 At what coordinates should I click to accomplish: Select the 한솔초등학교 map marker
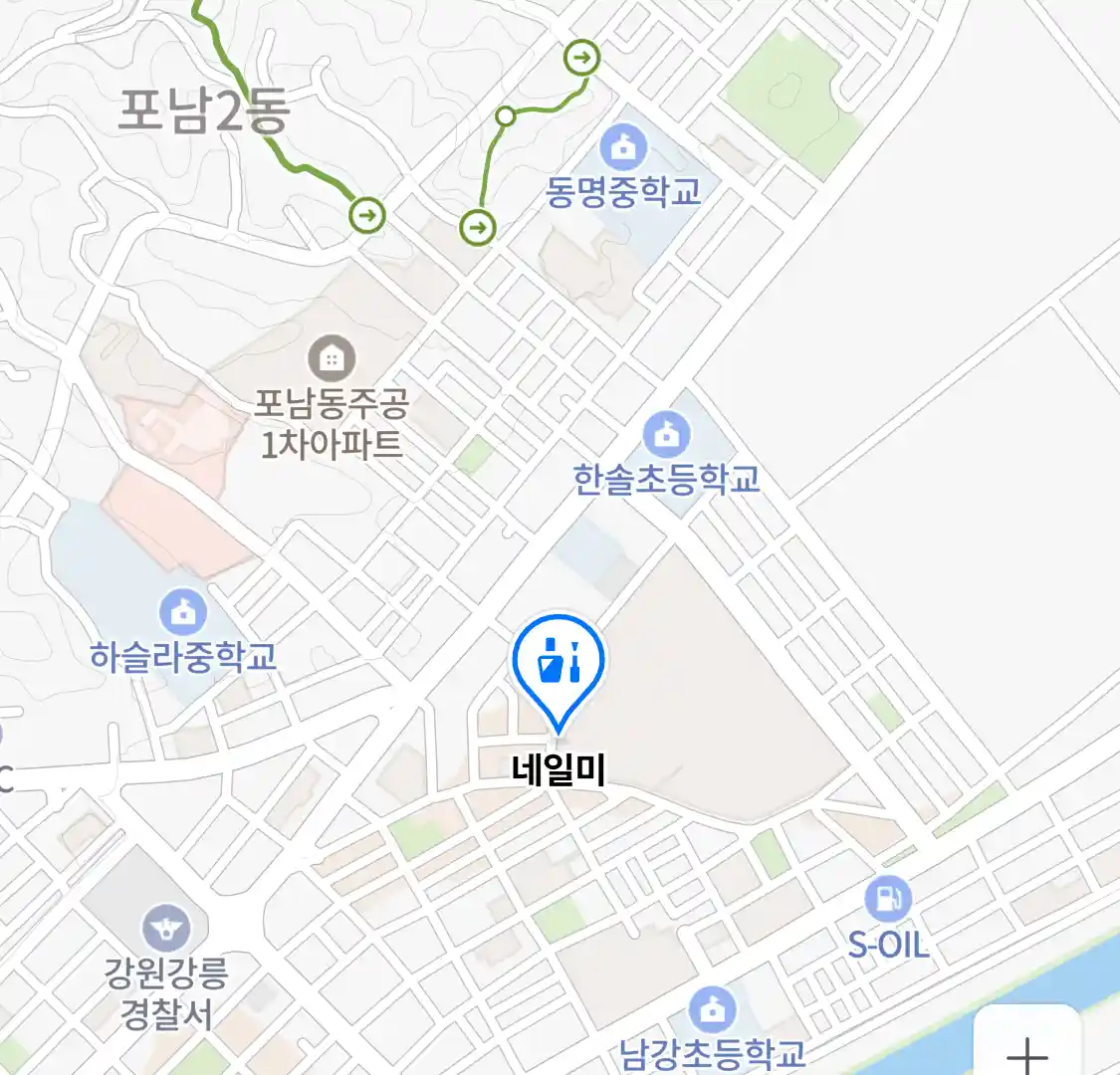667,435
